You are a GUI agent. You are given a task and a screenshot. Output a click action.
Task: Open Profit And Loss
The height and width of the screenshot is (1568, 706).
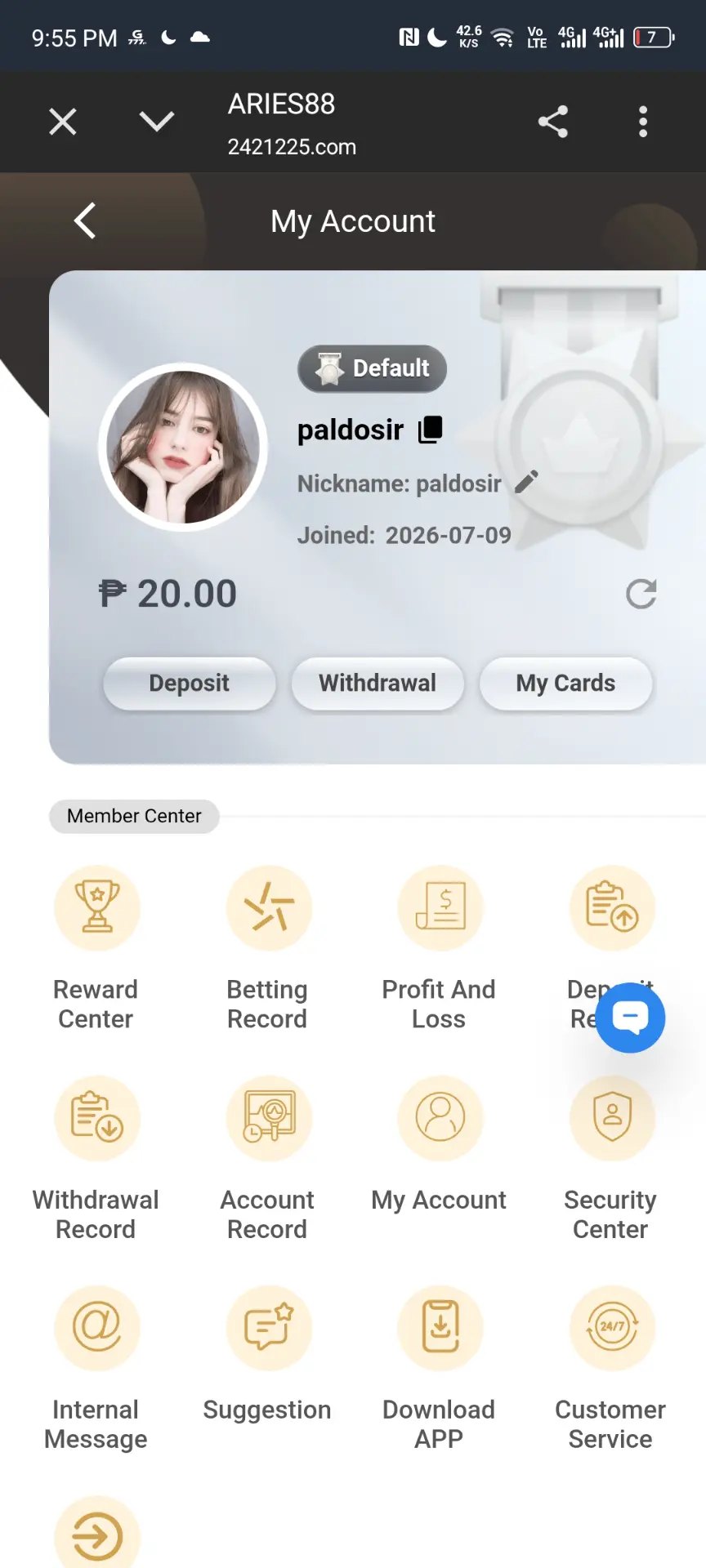click(440, 949)
